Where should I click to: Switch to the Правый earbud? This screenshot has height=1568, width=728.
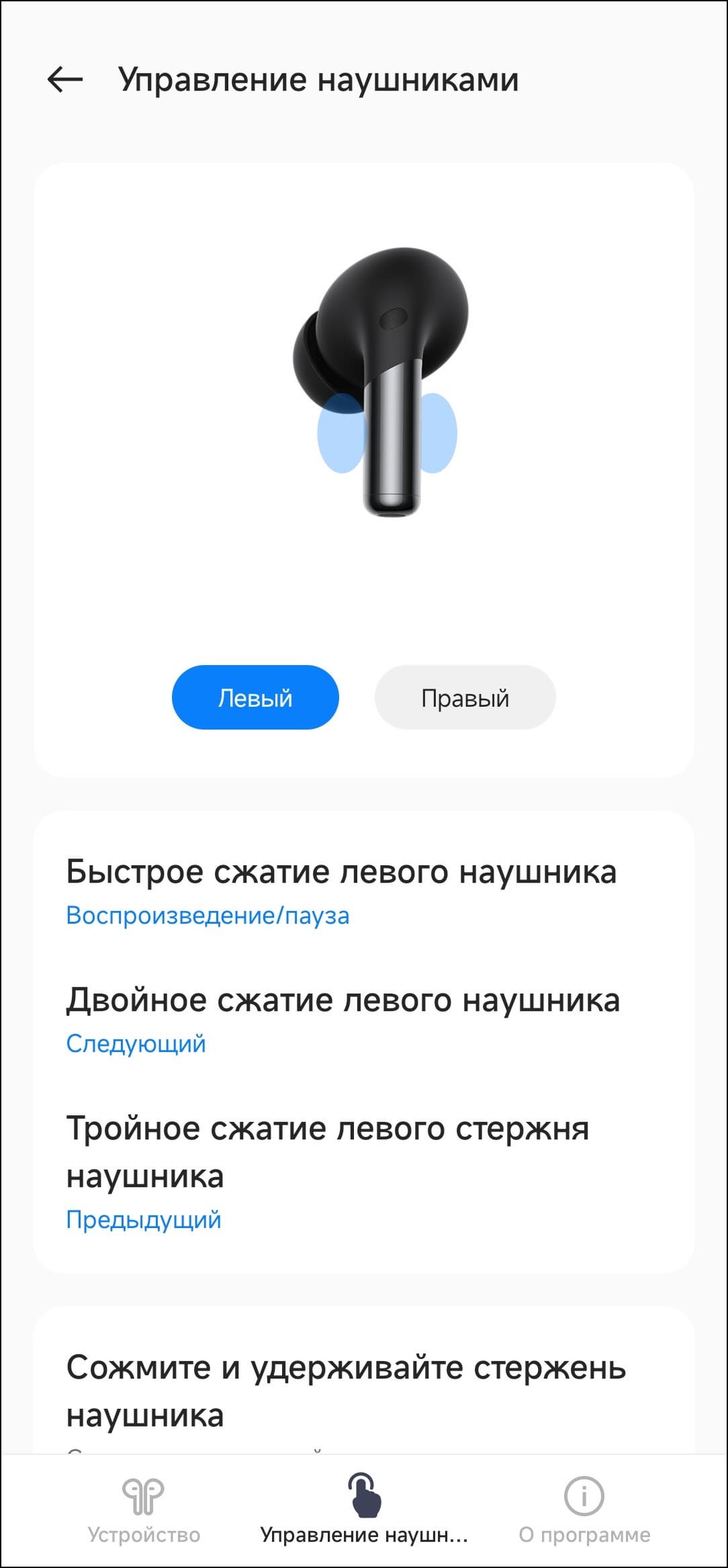[465, 697]
